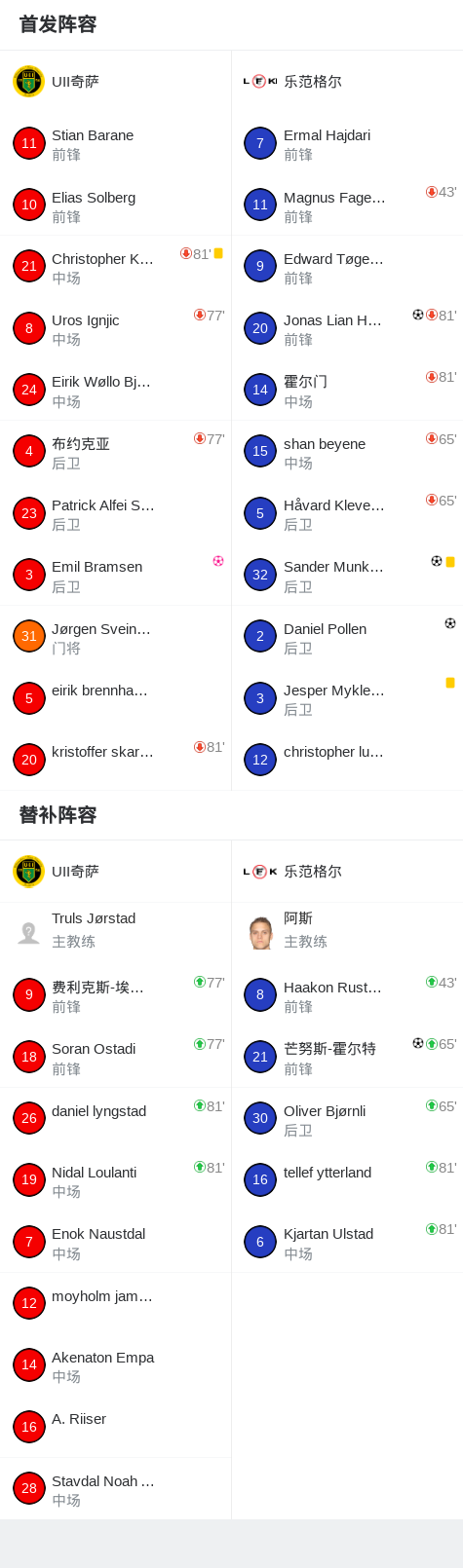The height and width of the screenshot is (1568, 463).
Task: Open substitute Akenaton Empa
Action: [x=115, y=1365]
